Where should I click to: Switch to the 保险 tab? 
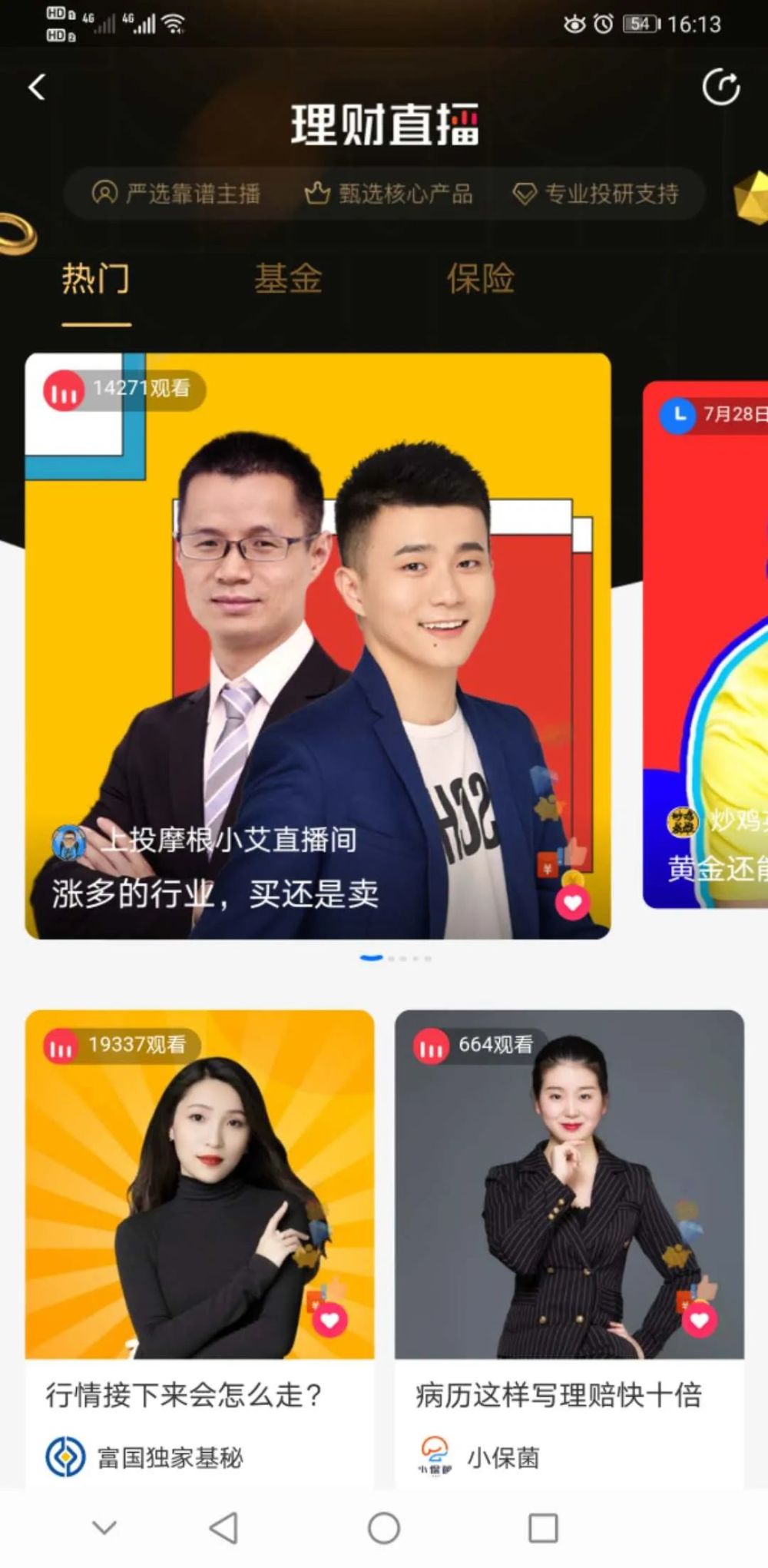tap(481, 278)
